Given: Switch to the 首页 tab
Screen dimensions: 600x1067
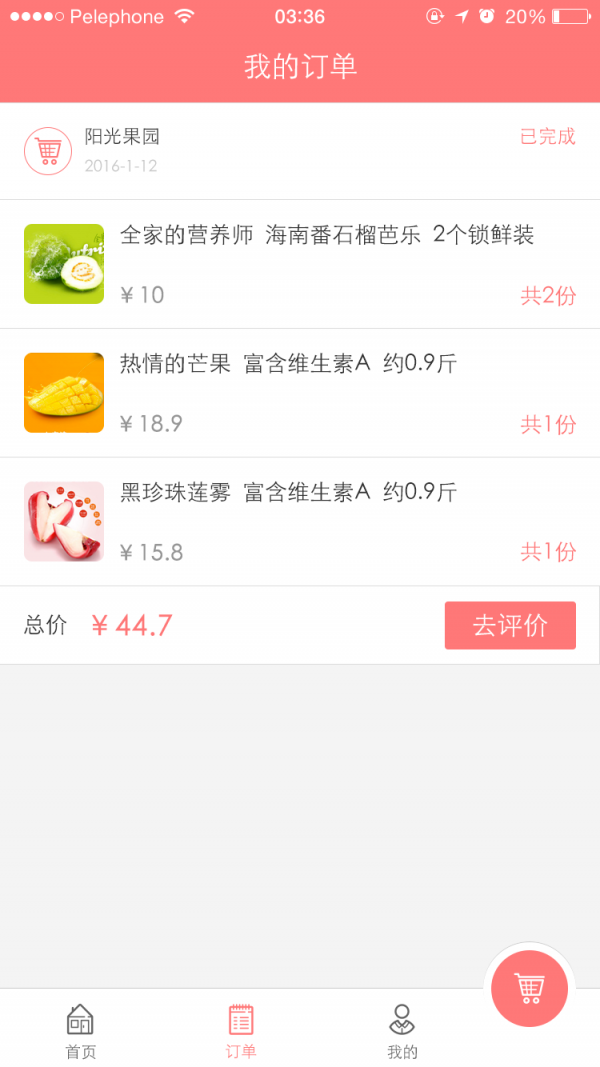Looking at the screenshot, I should pyautogui.click(x=80, y=1031).
